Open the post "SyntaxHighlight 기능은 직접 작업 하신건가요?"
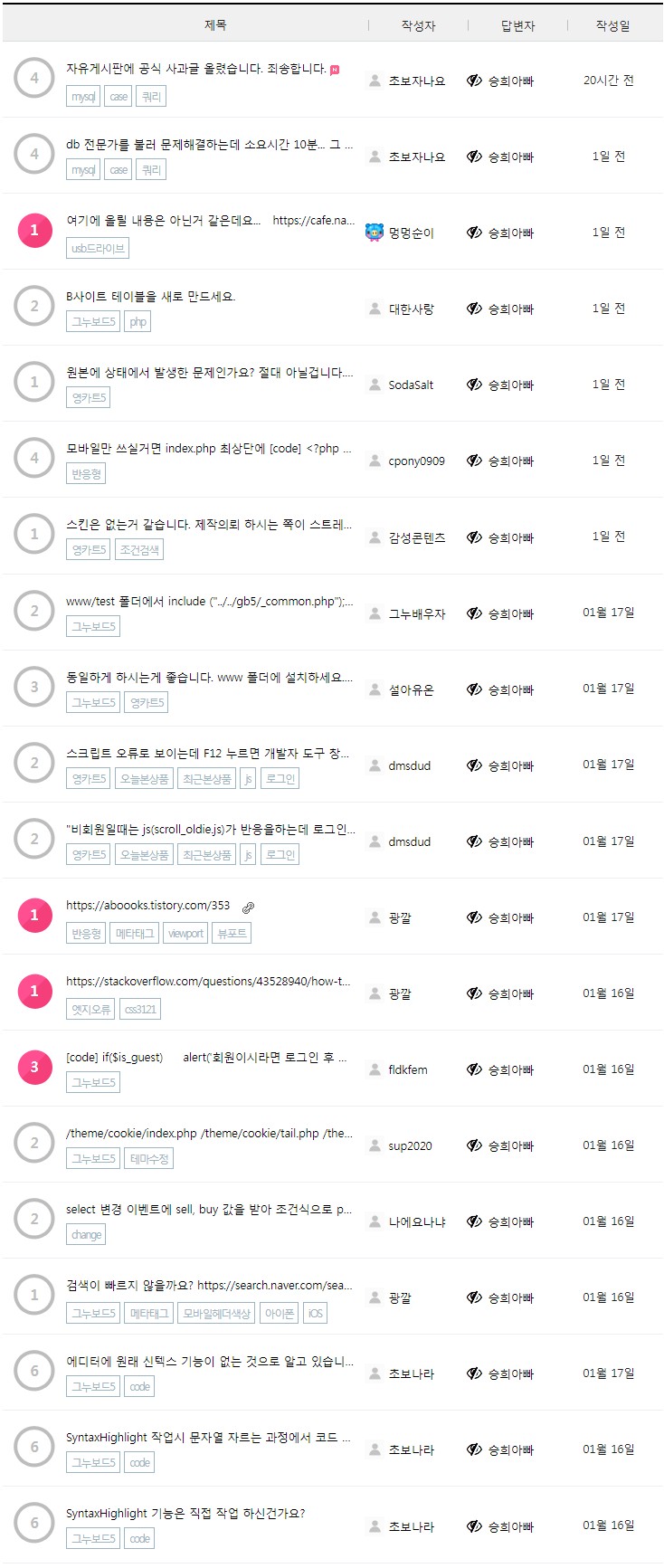This screenshot has width=664, height=1568. [185, 1513]
